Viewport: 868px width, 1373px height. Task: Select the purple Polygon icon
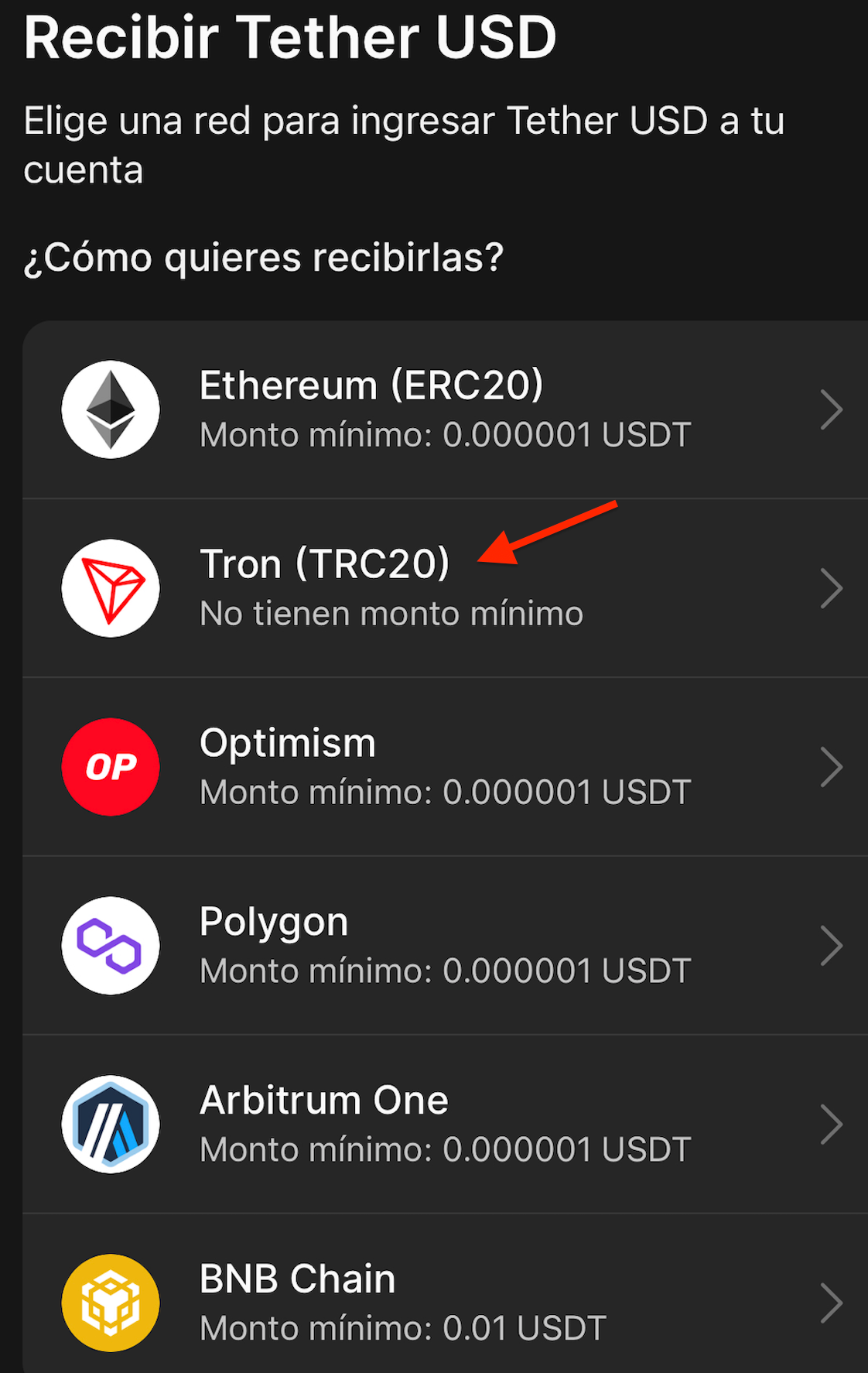[x=110, y=945]
